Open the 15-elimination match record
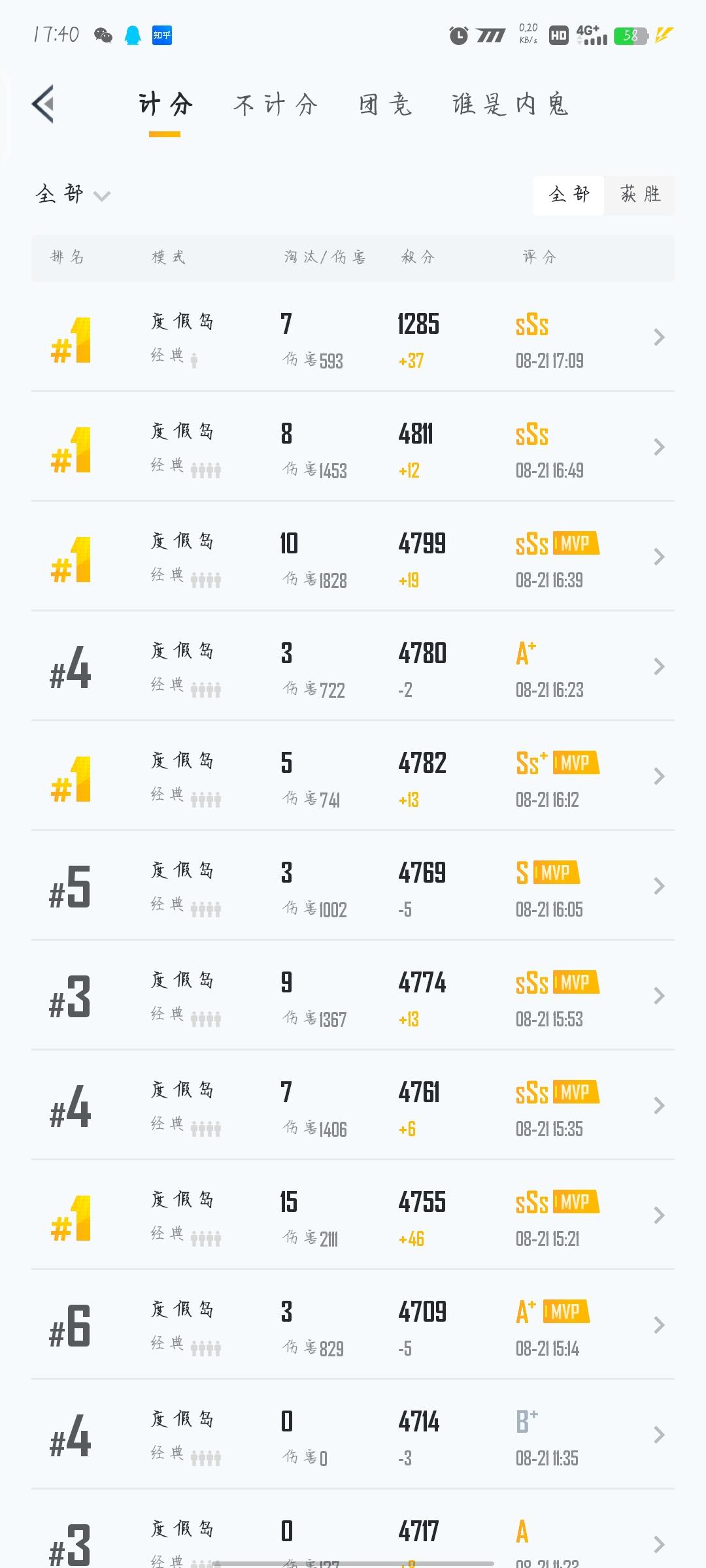706x1568 pixels. [x=658, y=1215]
